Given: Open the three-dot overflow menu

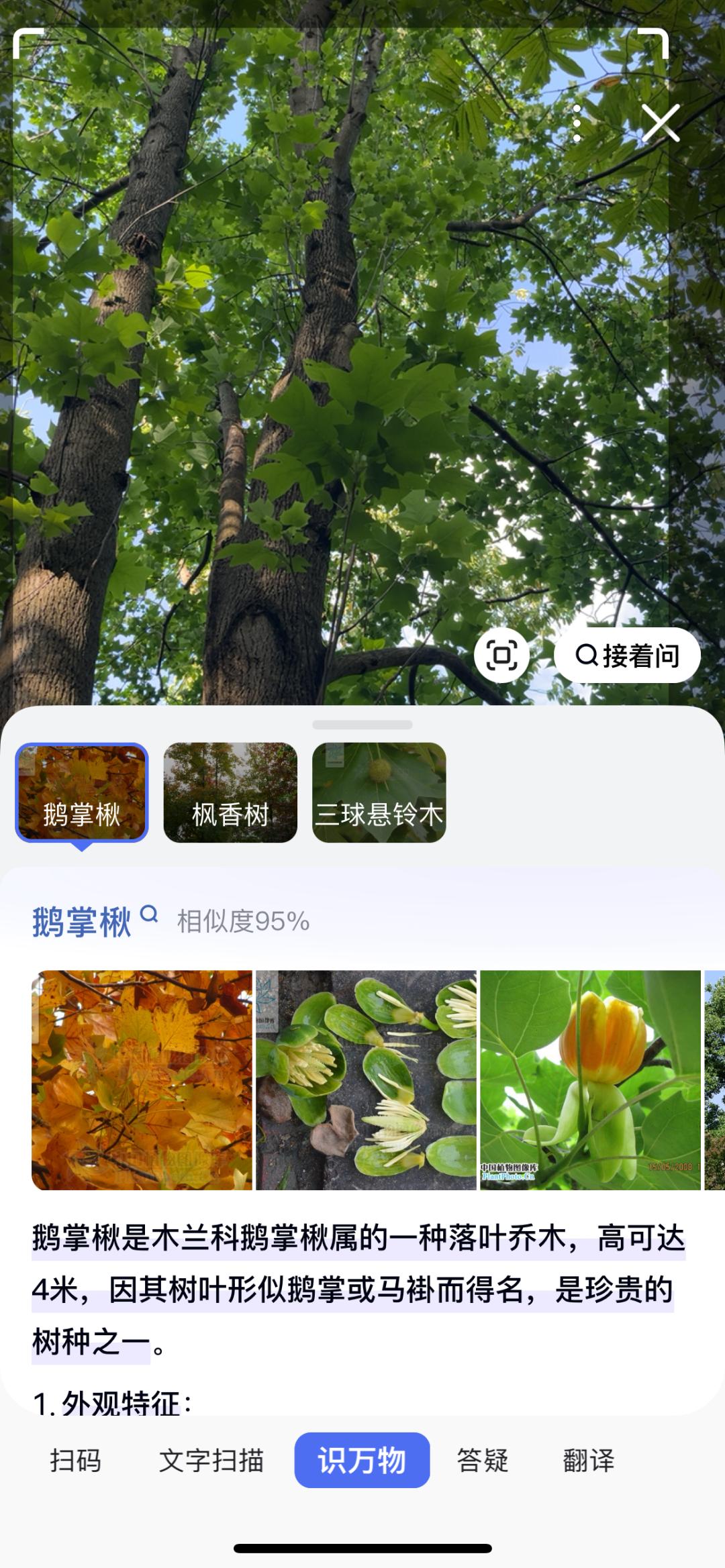Looking at the screenshot, I should click(x=577, y=123).
